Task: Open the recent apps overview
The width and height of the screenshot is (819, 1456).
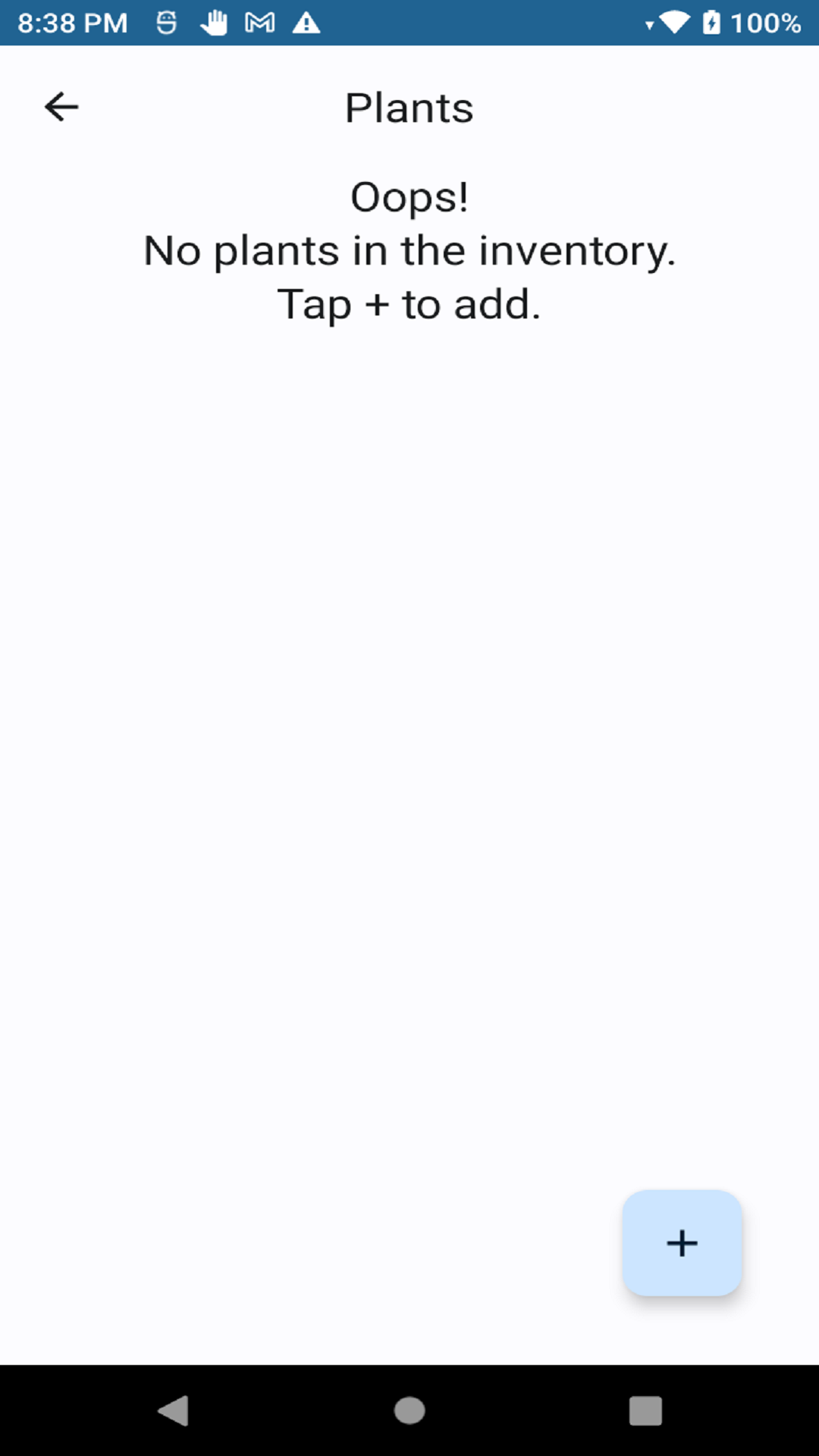Action: coord(645,1410)
